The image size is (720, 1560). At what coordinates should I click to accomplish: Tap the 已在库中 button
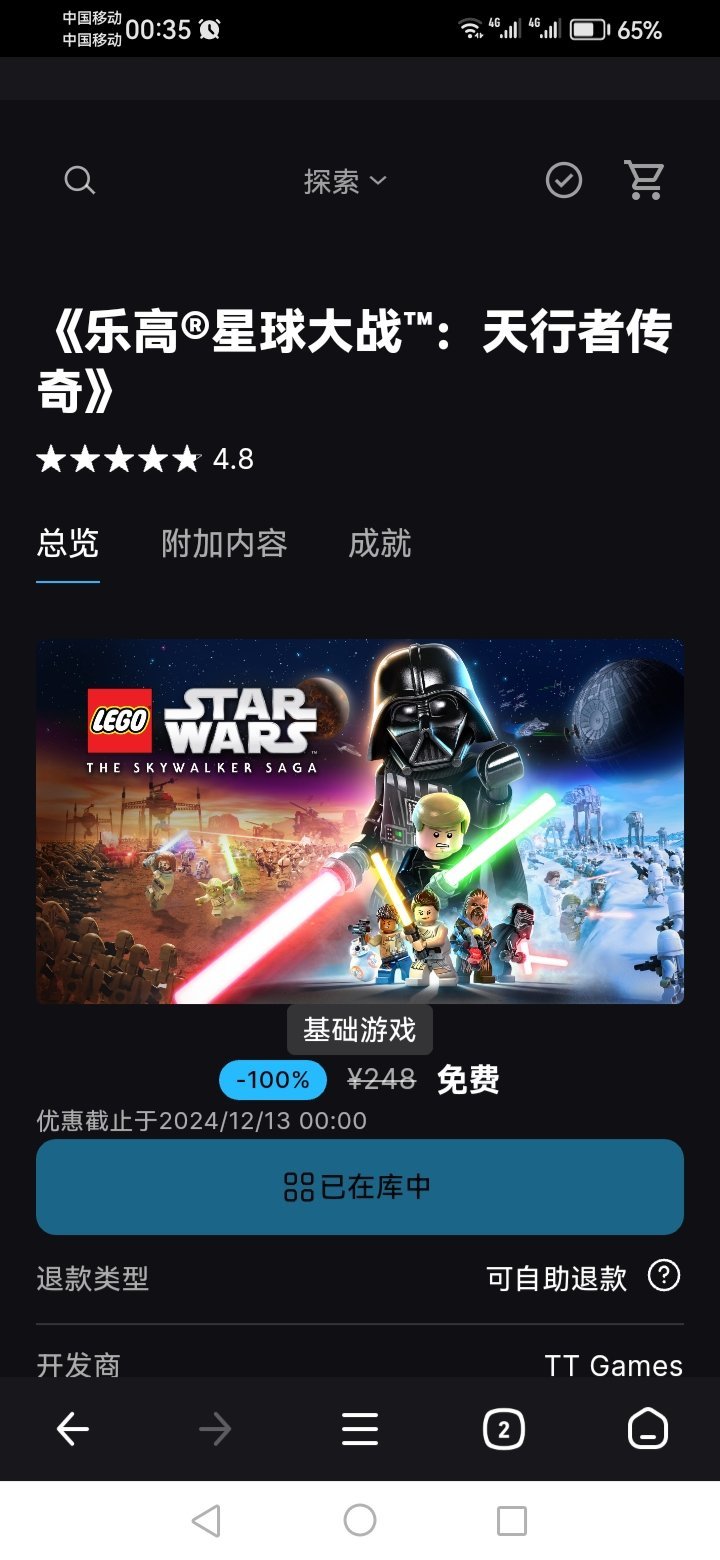coord(360,1187)
